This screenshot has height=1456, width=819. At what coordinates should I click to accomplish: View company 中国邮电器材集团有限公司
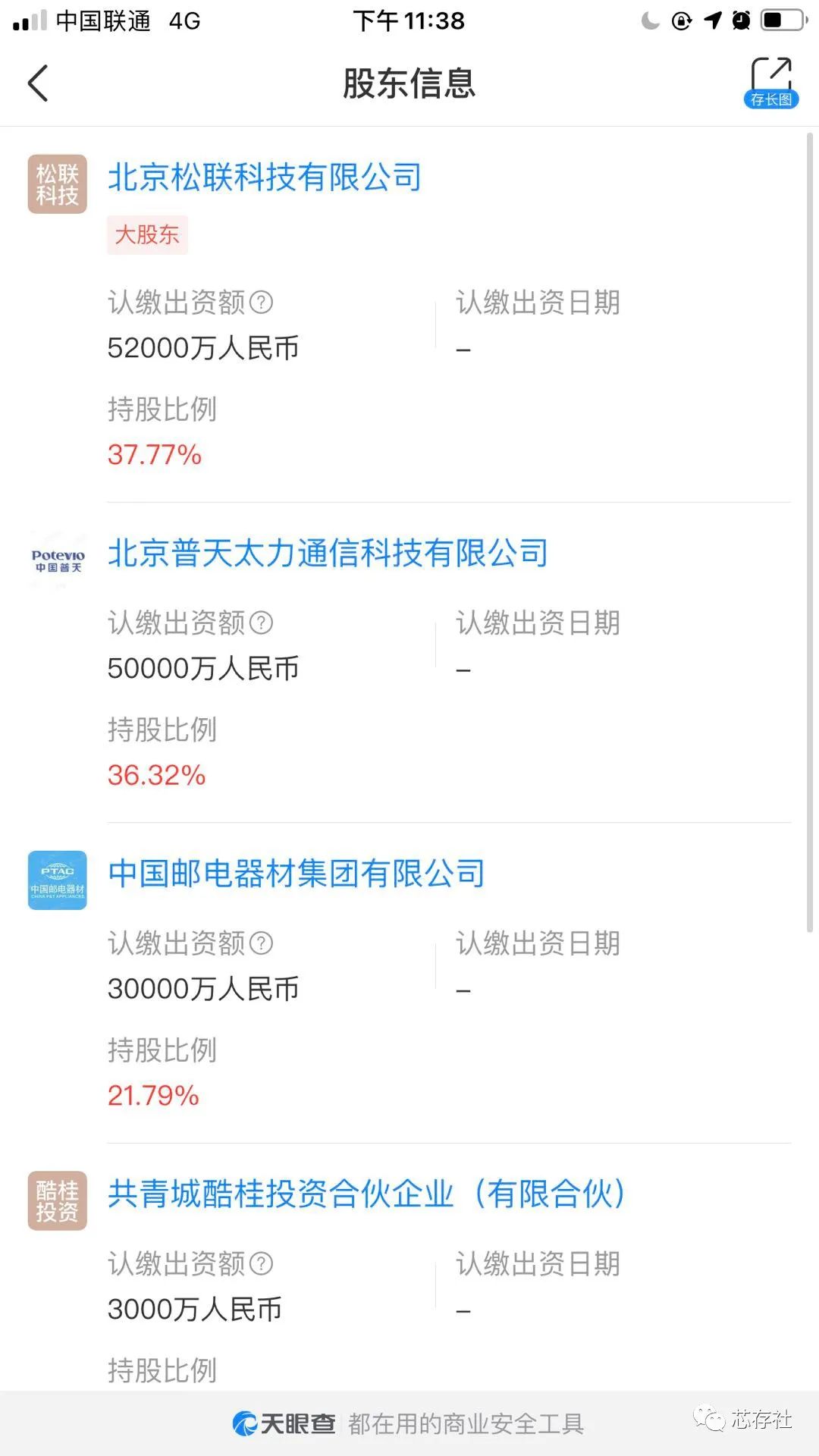[x=296, y=874]
